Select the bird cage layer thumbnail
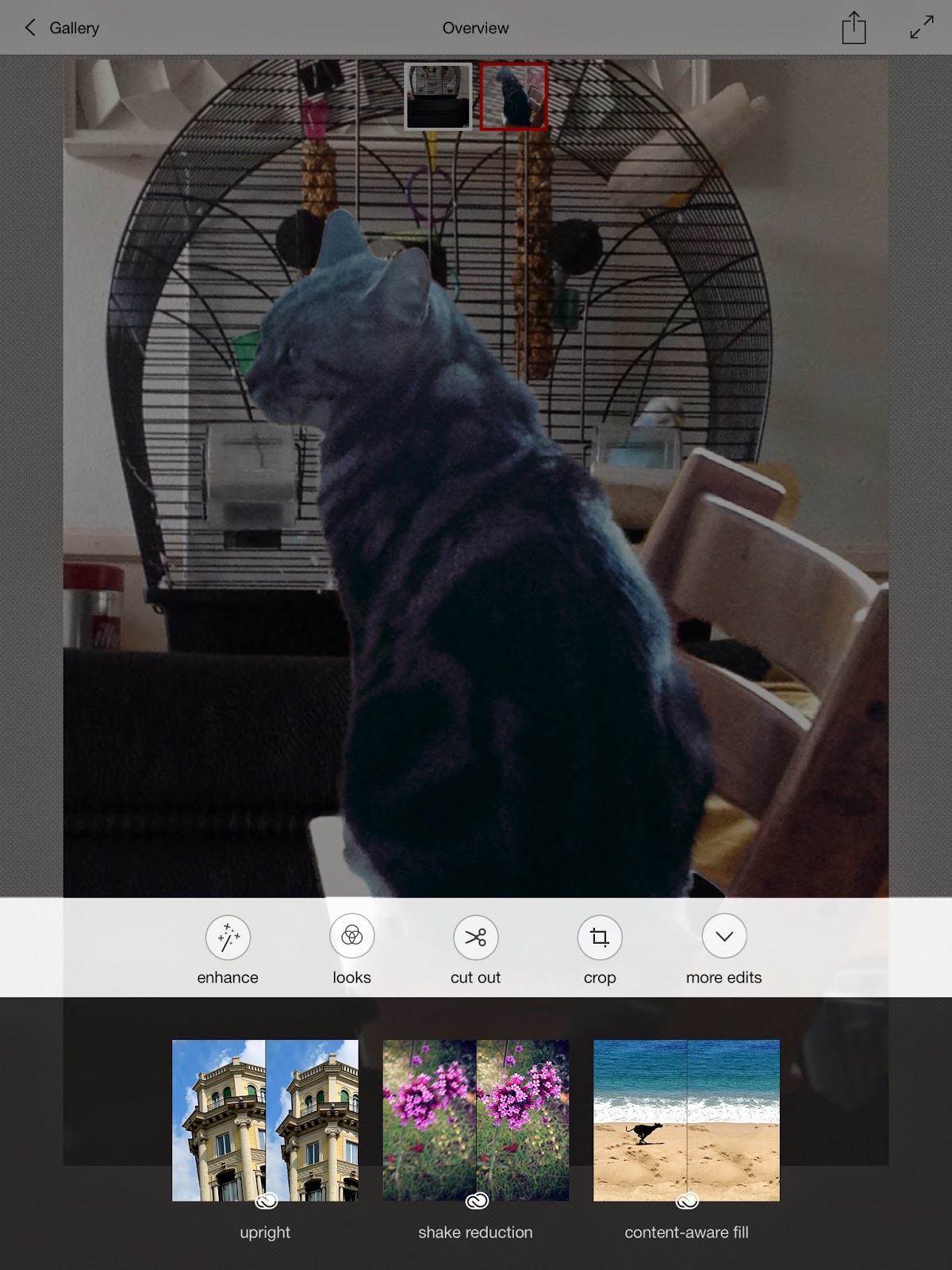This screenshot has height=1270, width=952. pos(438,96)
